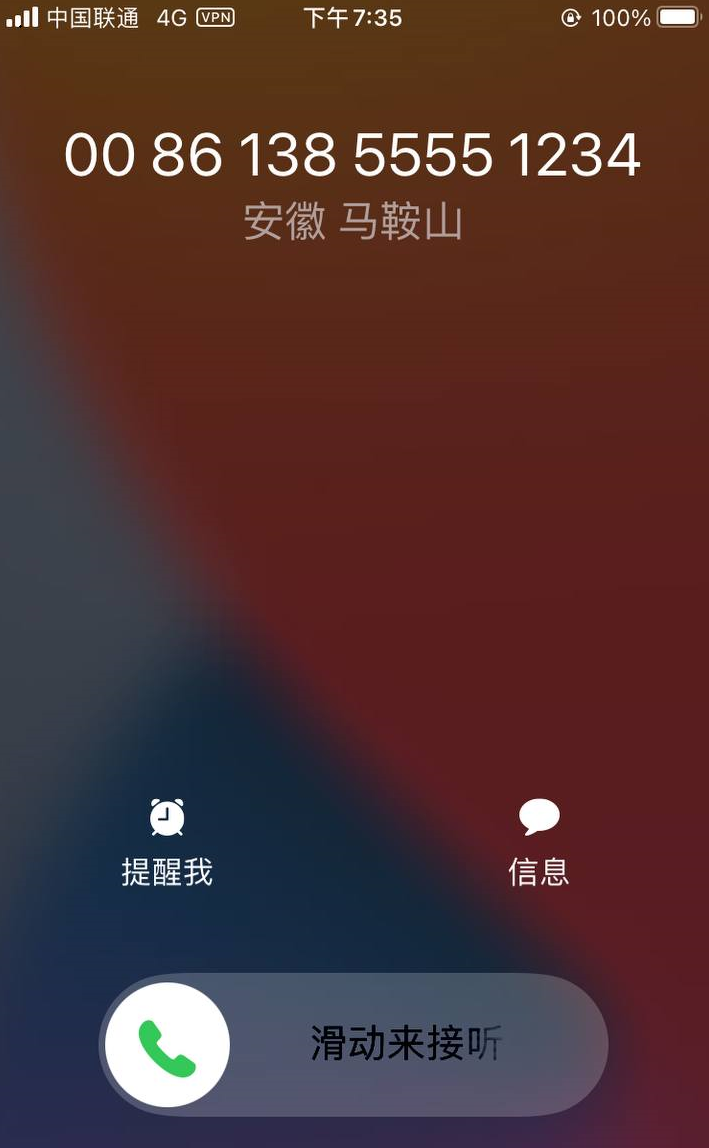
Task: Reply to the caller with 信息
Action: (539, 841)
